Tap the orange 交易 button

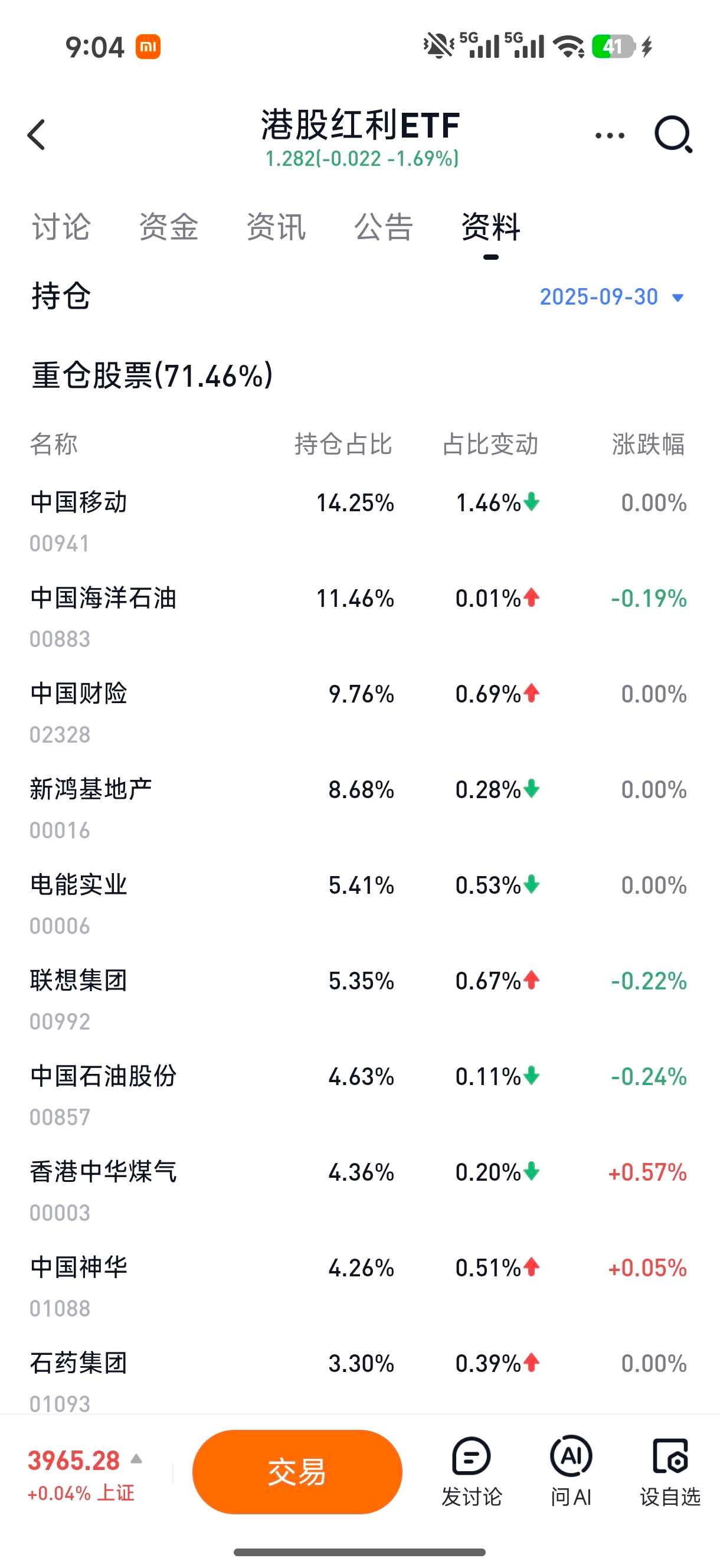click(297, 1471)
